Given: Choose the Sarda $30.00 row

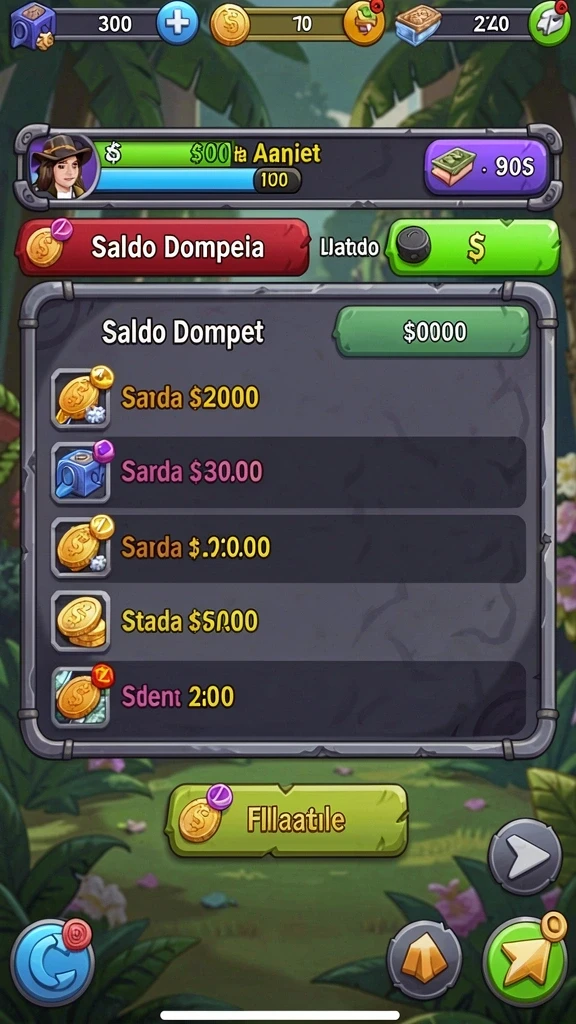Looking at the screenshot, I should tap(288, 471).
